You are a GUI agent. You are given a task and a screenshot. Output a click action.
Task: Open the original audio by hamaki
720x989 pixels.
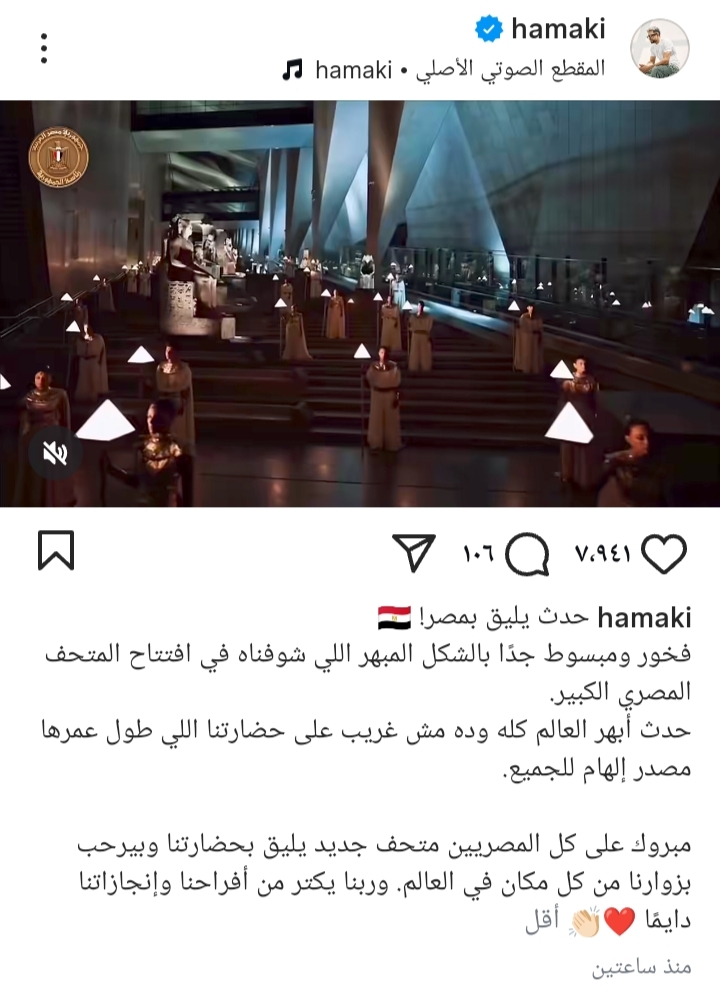coord(444,70)
